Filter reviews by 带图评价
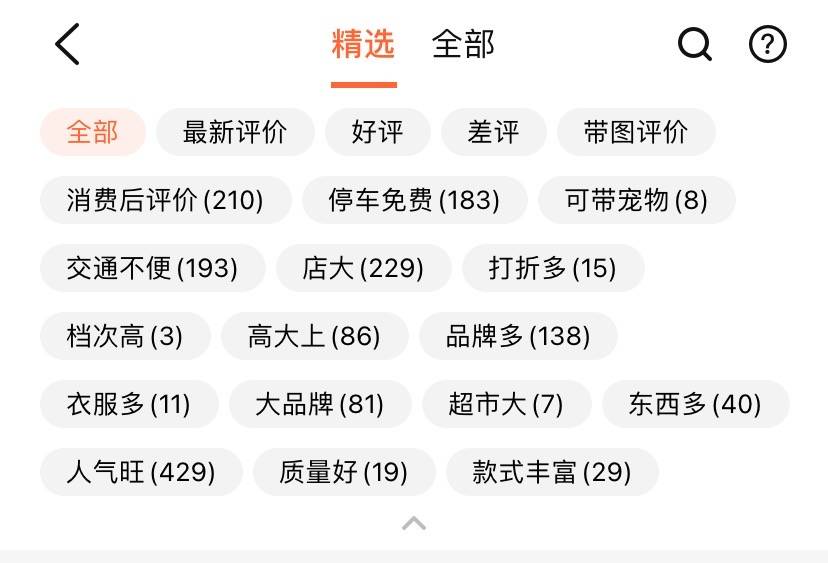 (636, 132)
